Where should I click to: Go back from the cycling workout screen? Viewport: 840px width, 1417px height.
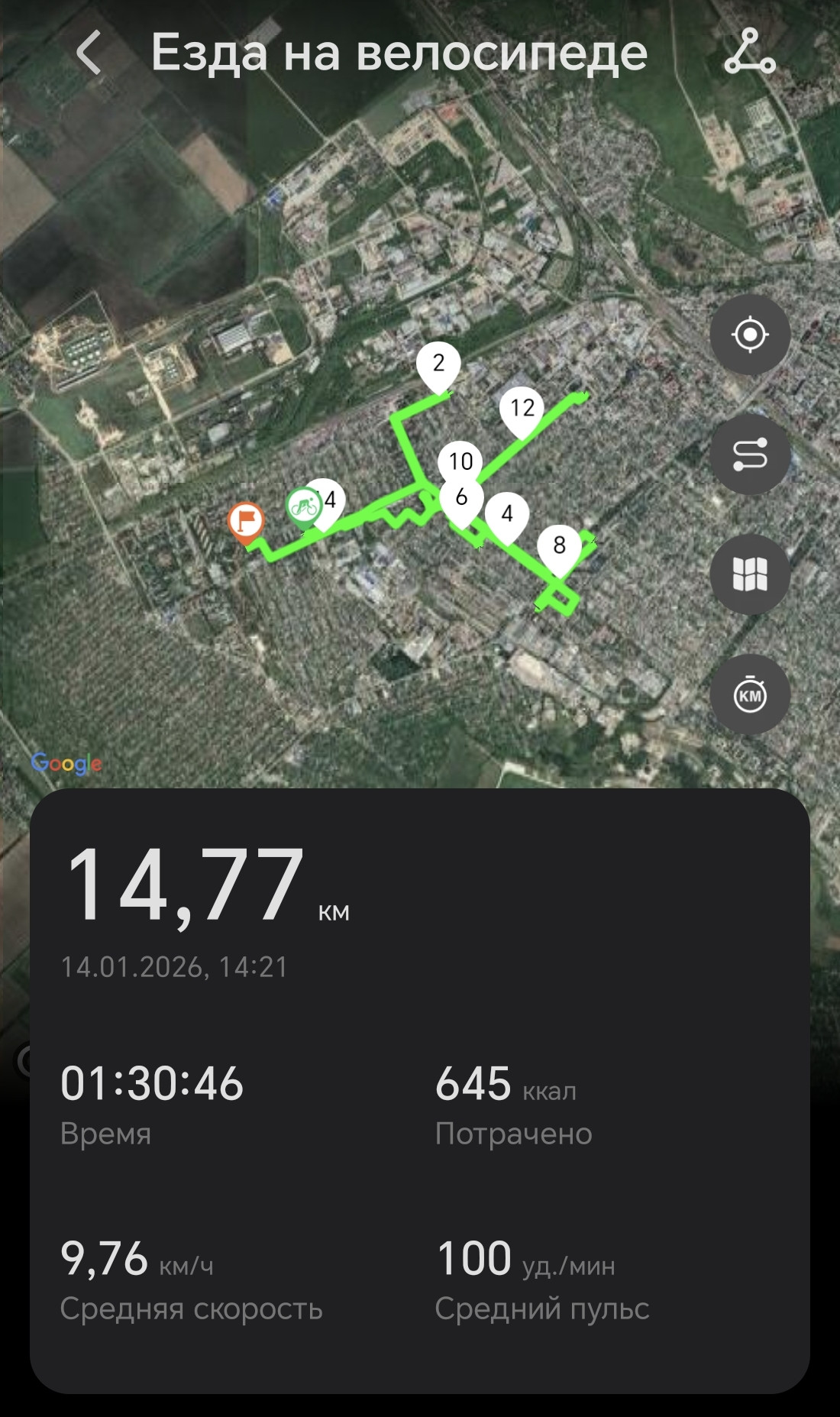[x=89, y=53]
